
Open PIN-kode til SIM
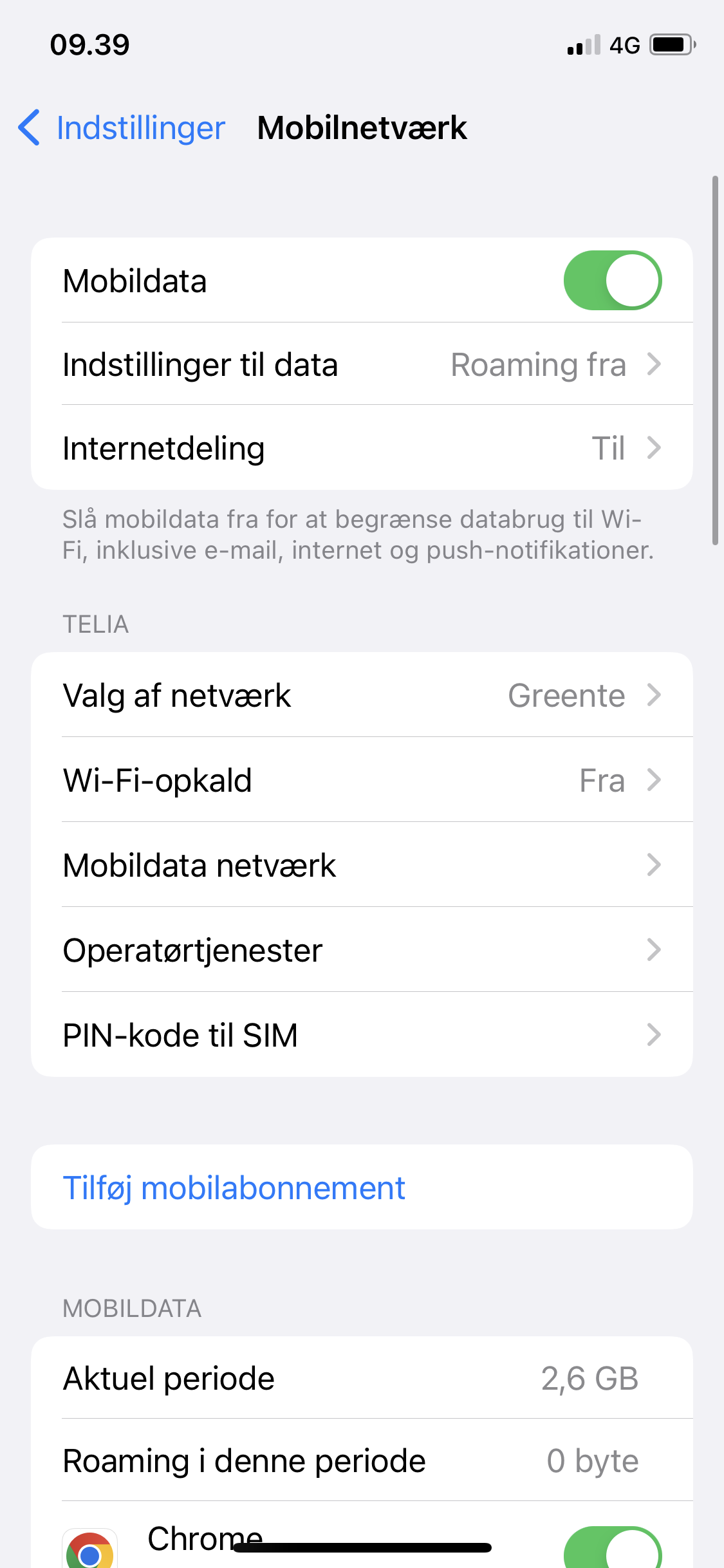[362, 1035]
